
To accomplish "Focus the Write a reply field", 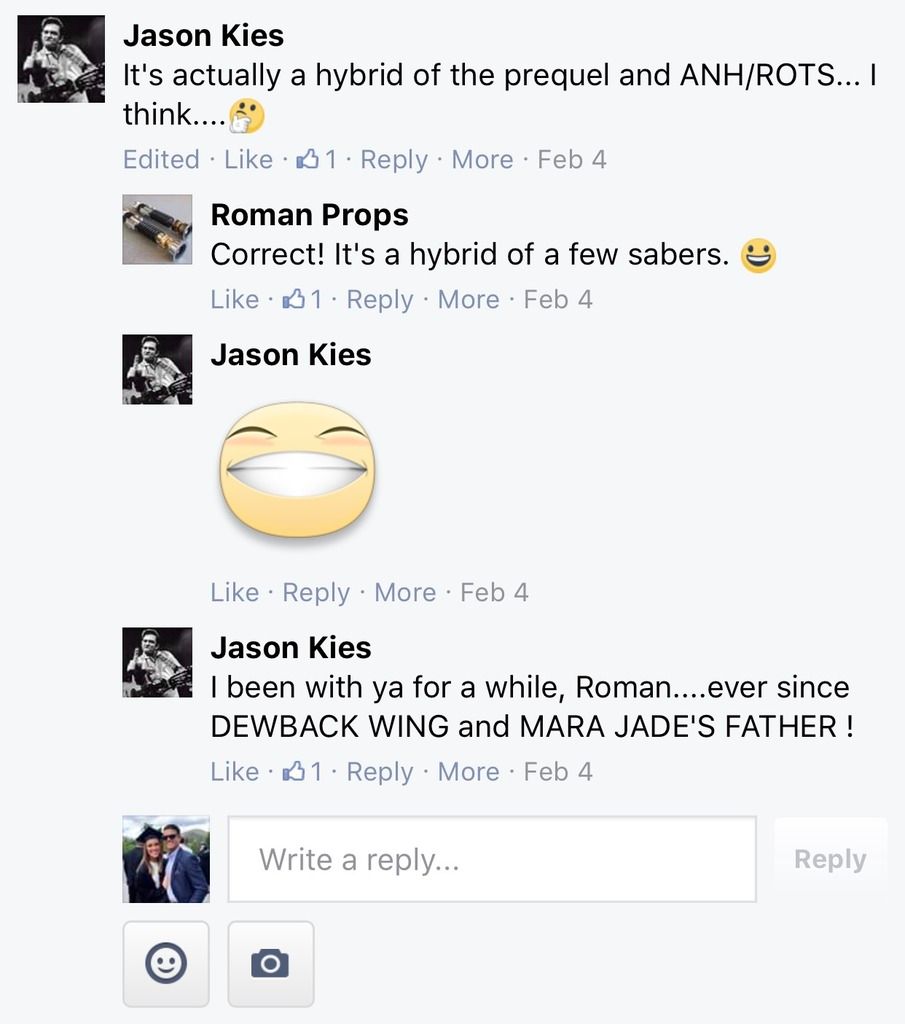I will [491, 860].
